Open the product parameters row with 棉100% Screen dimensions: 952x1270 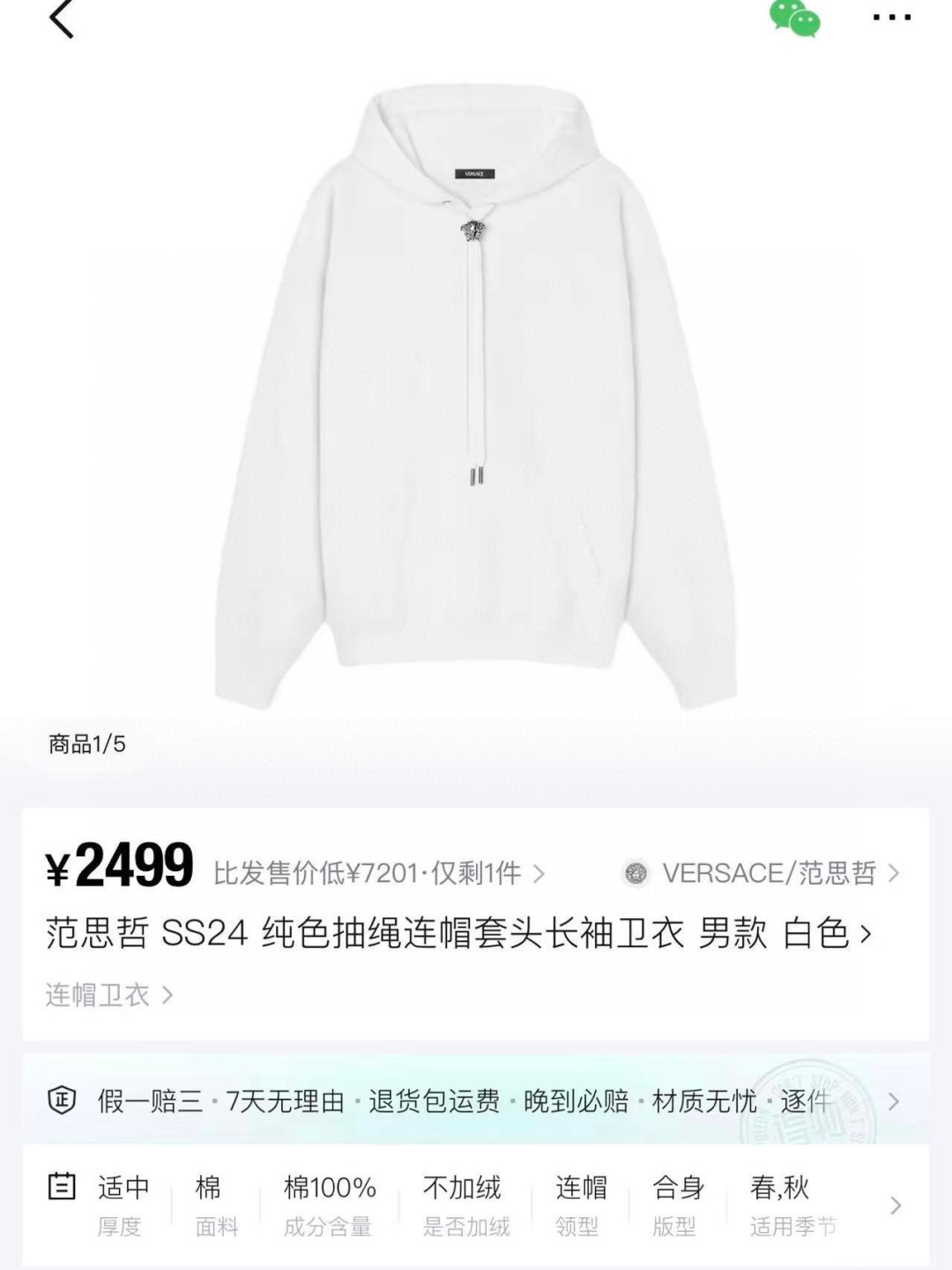coord(476,1205)
